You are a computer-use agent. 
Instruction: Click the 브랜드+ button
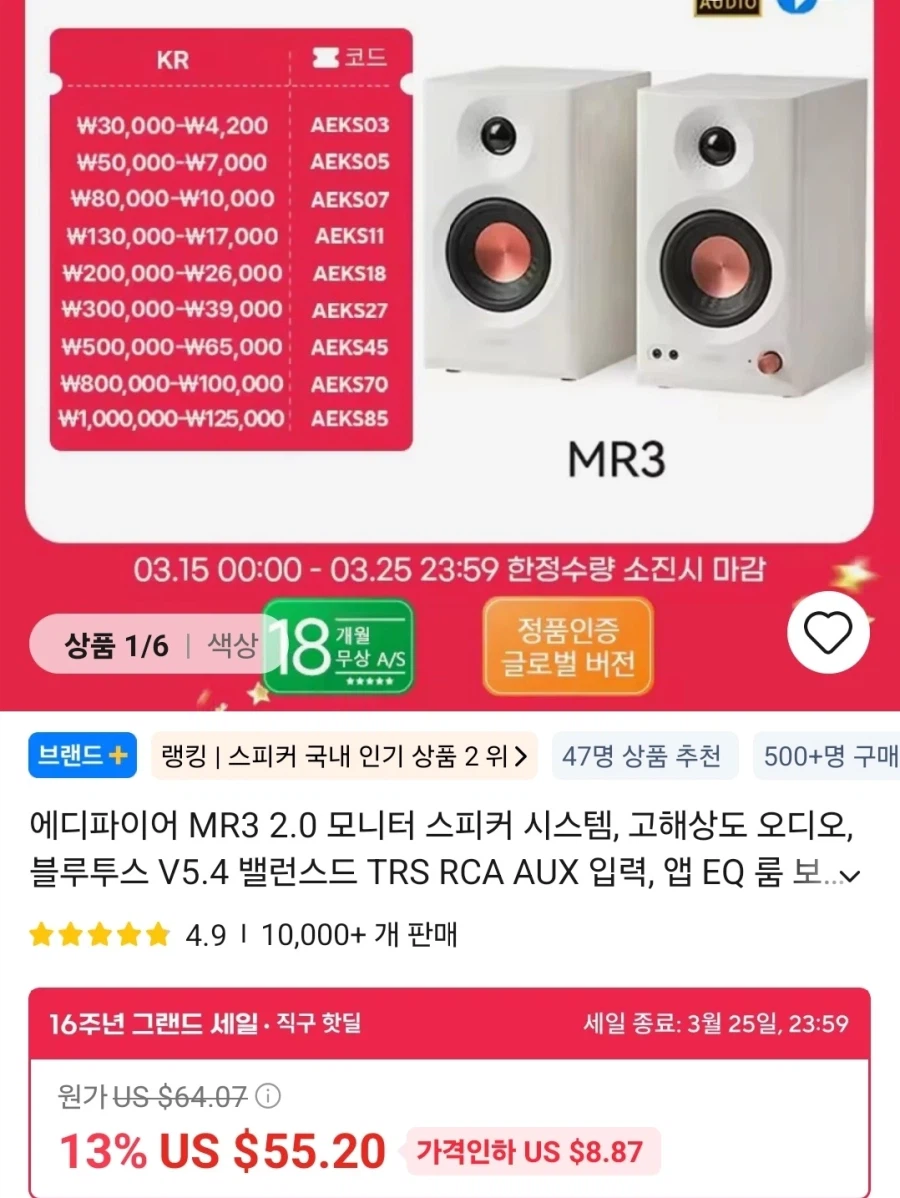pyautogui.click(x=82, y=757)
